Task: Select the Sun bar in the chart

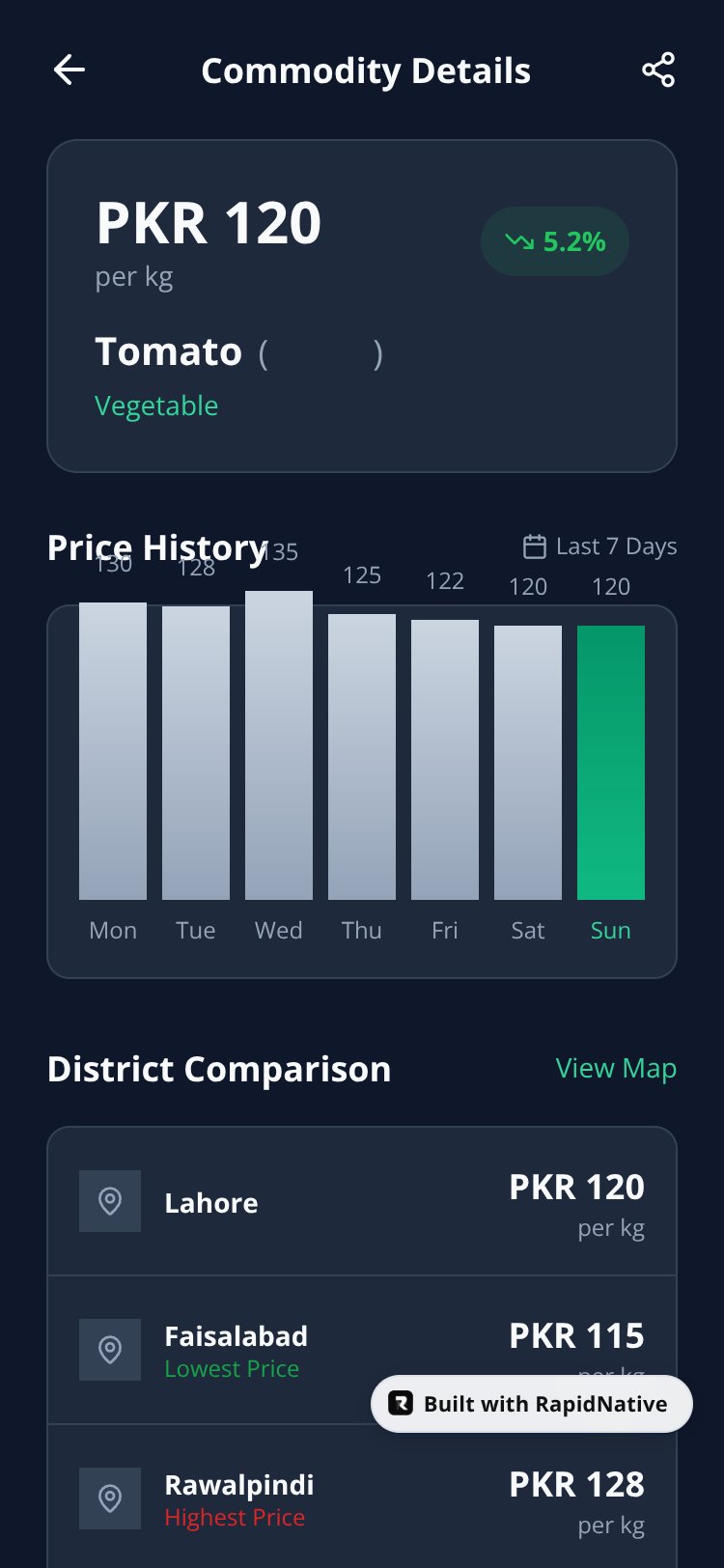Action: [611, 763]
